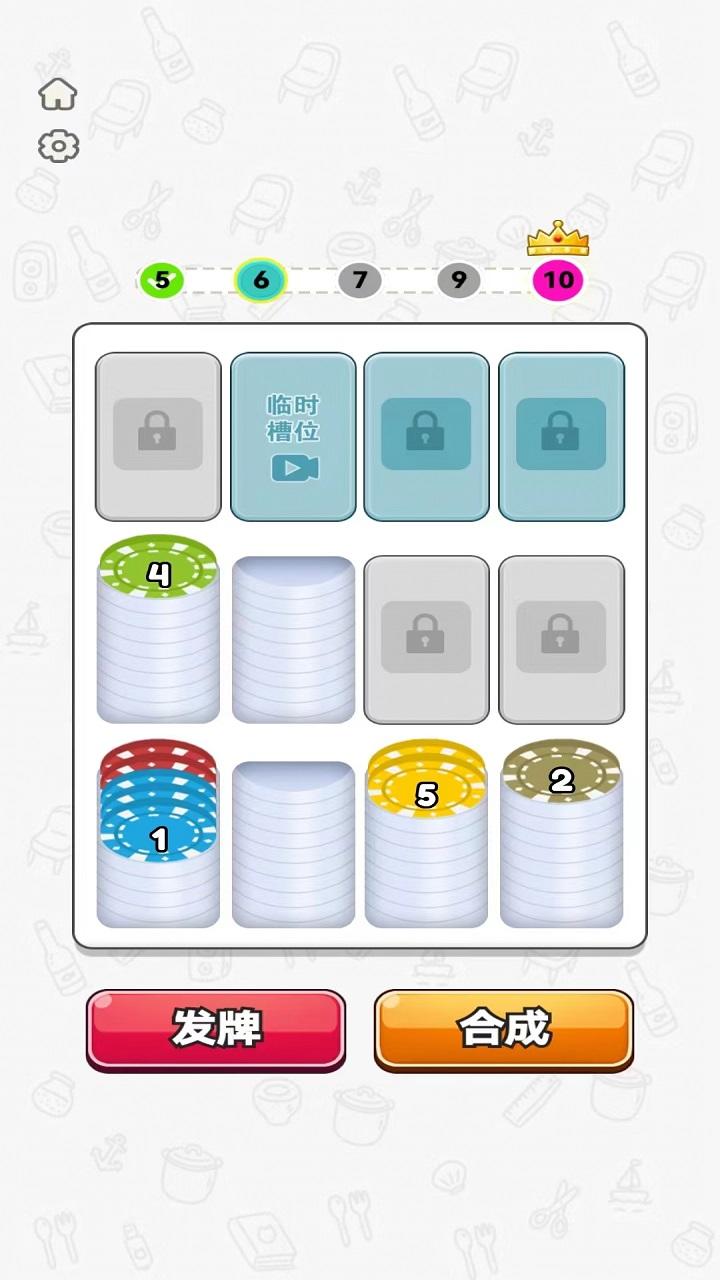This screenshot has height=1280, width=720.
Task: Open the settings gear
Action: [58, 146]
